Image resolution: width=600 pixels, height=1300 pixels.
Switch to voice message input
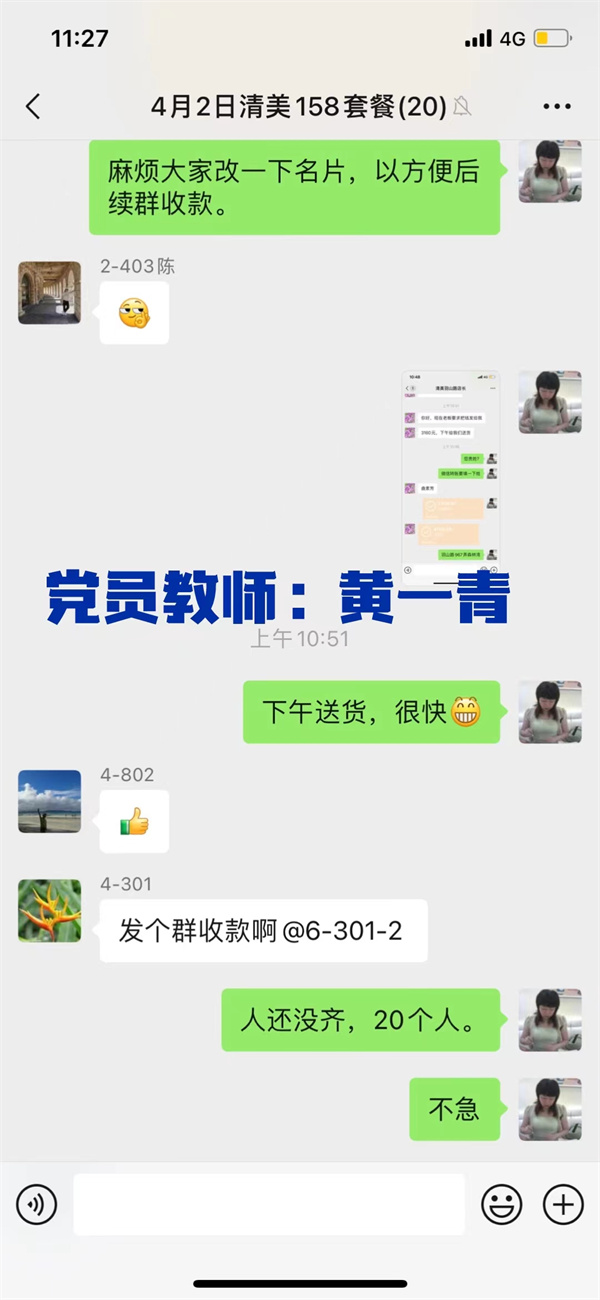(x=37, y=1205)
